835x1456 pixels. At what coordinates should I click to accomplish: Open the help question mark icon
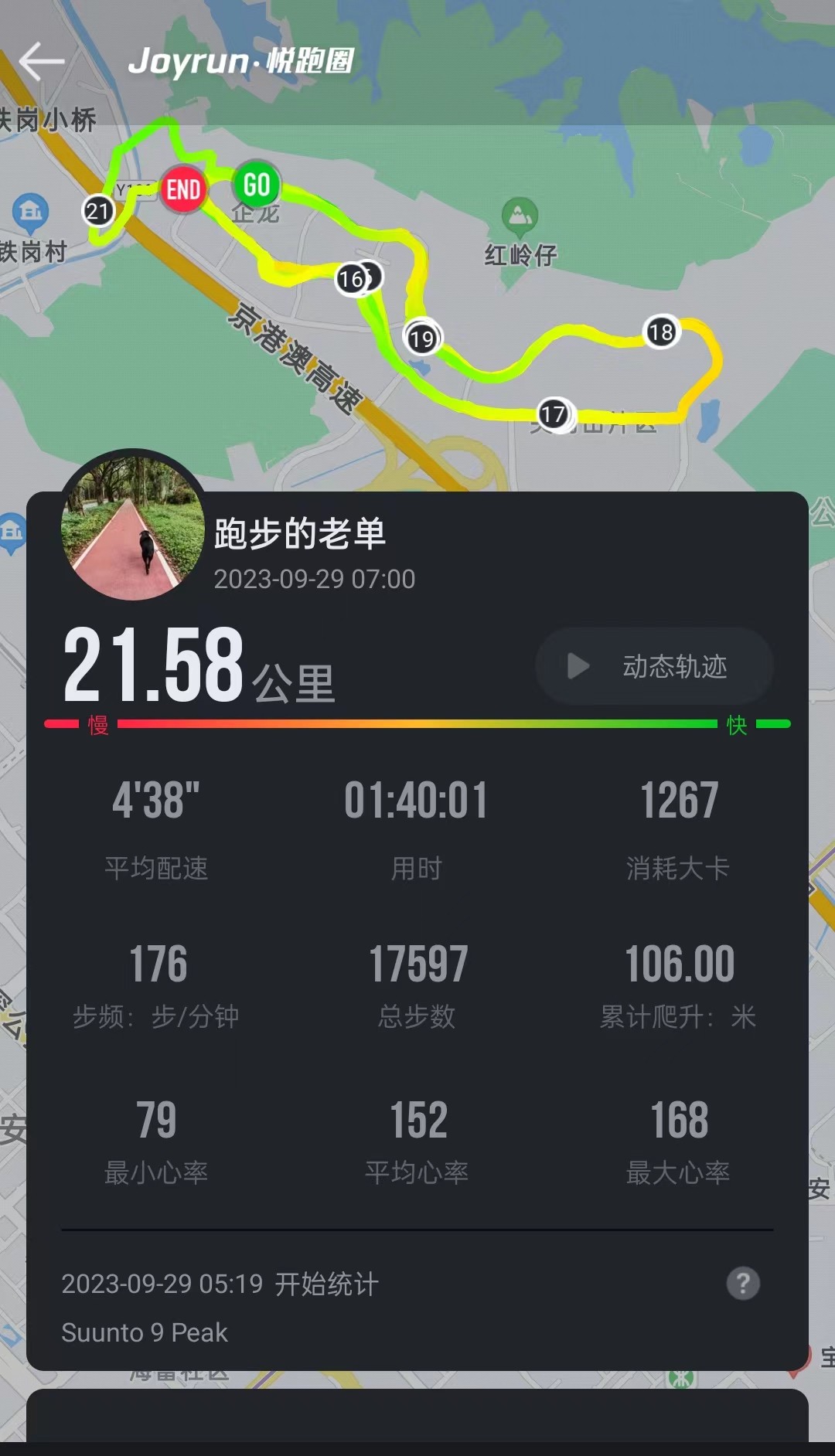click(x=742, y=1284)
